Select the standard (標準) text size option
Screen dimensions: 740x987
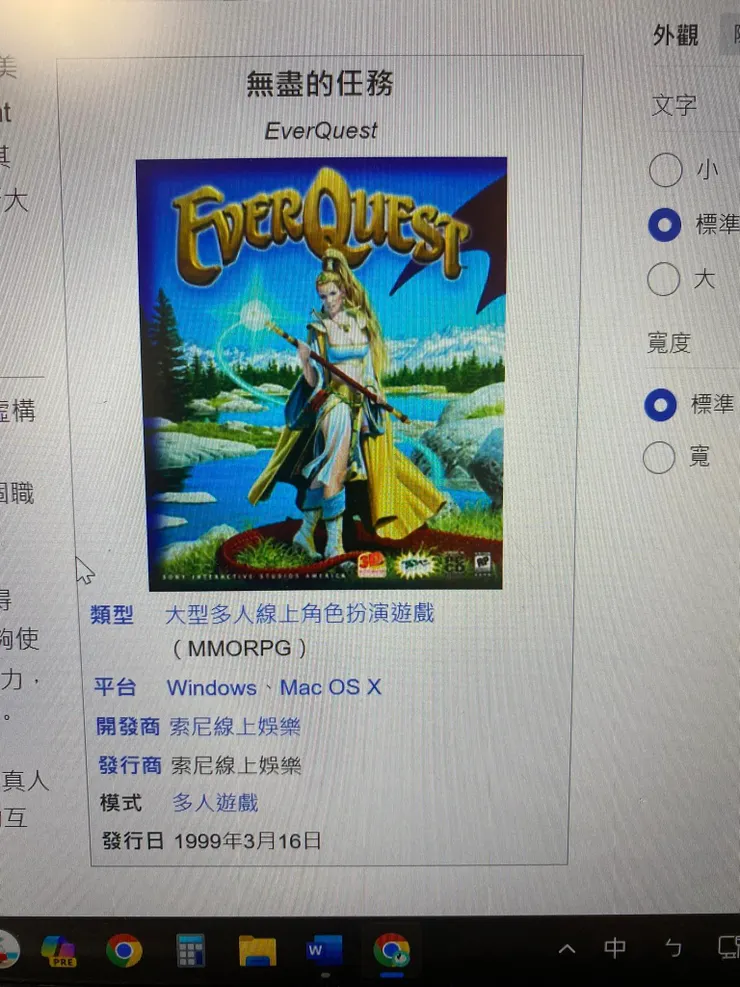tap(664, 225)
